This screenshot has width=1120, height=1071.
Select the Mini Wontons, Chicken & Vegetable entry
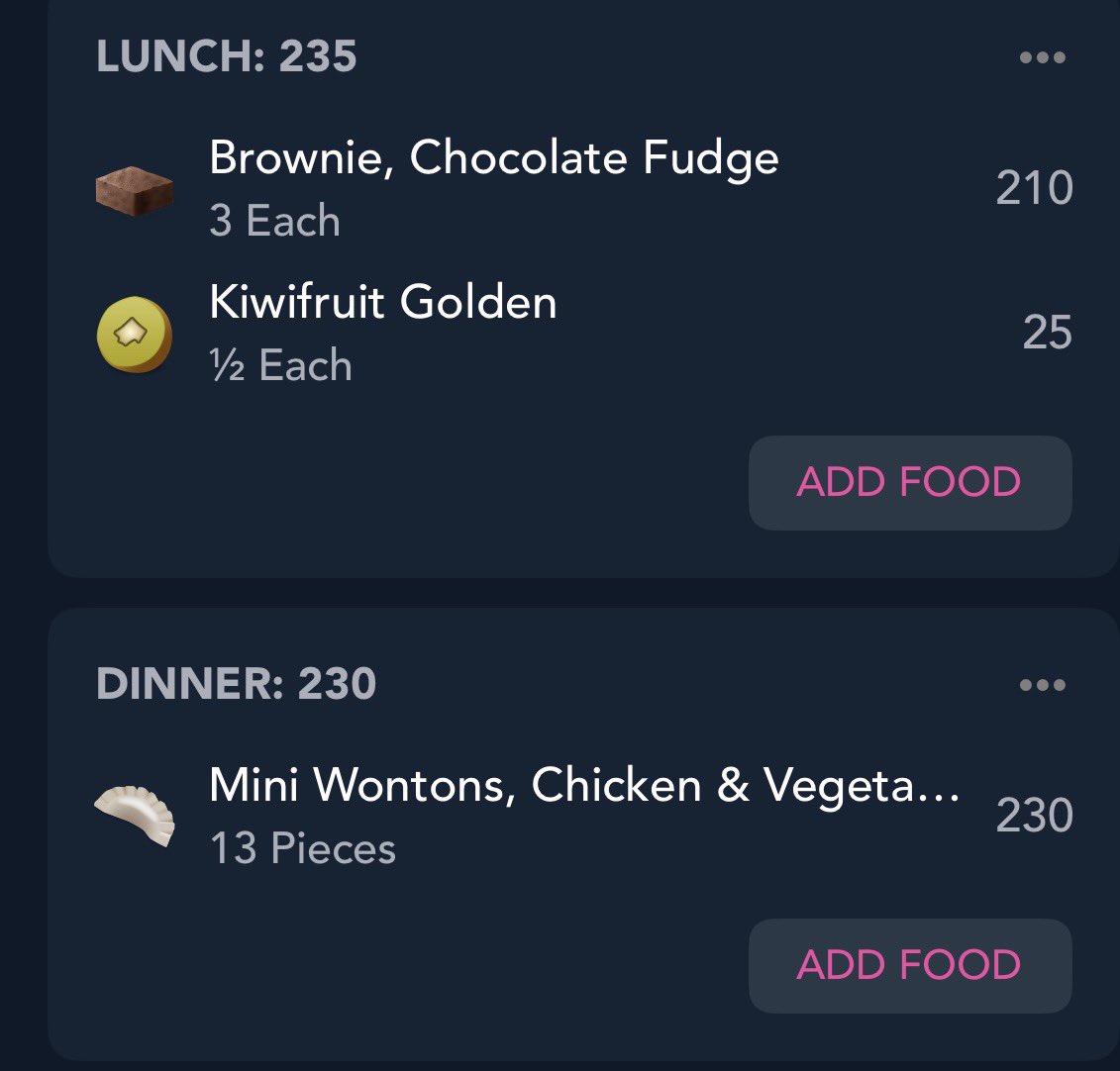tap(583, 814)
